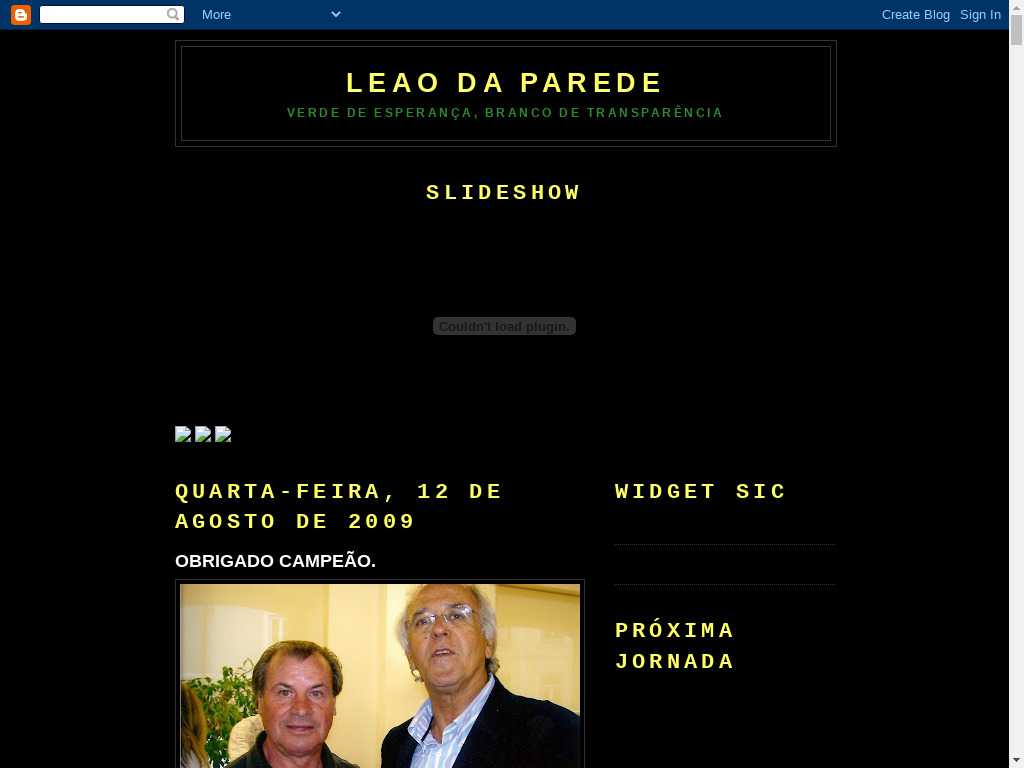Open the Create Blog link
The width and height of the screenshot is (1024, 768).
click(915, 14)
